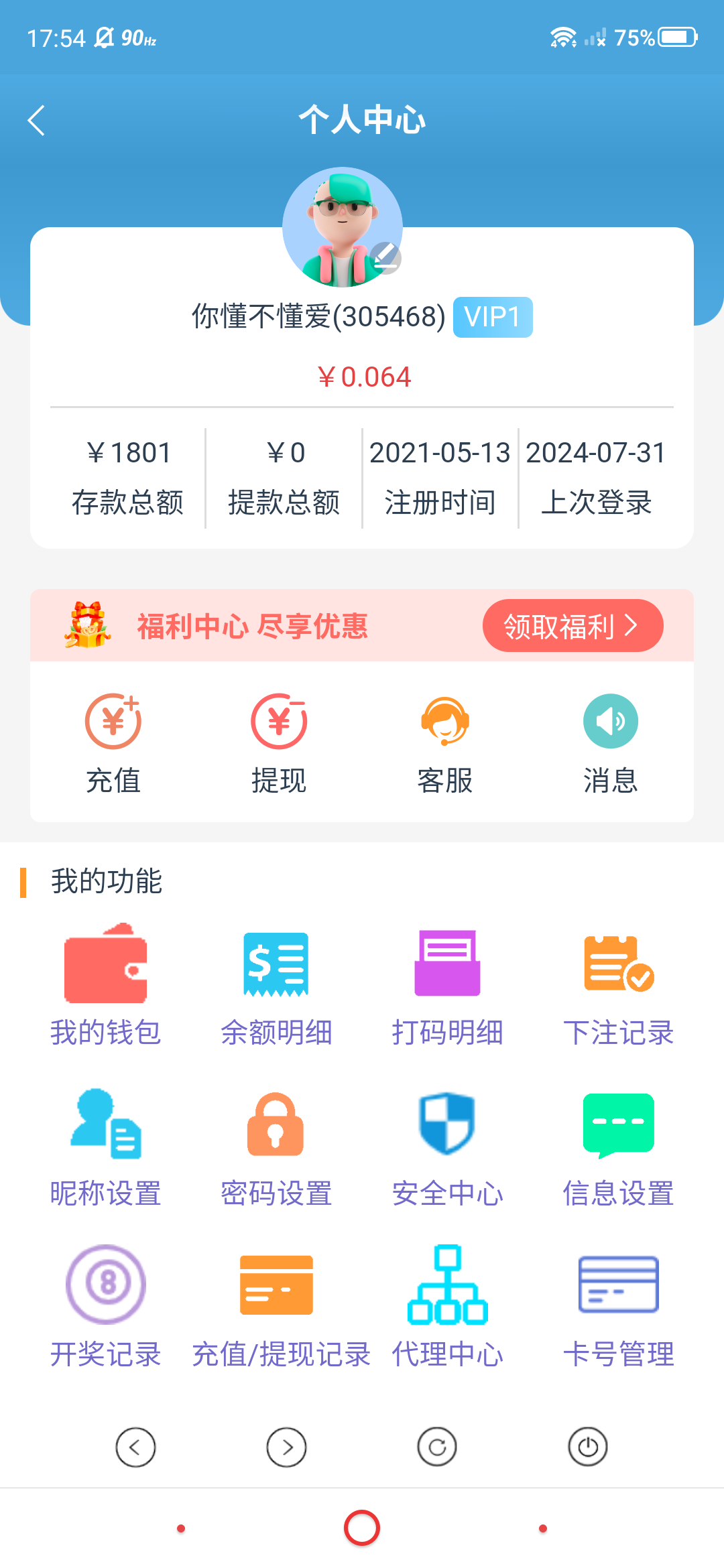724x1568 pixels.
Task: Open 密码设置
Action: (276, 1146)
